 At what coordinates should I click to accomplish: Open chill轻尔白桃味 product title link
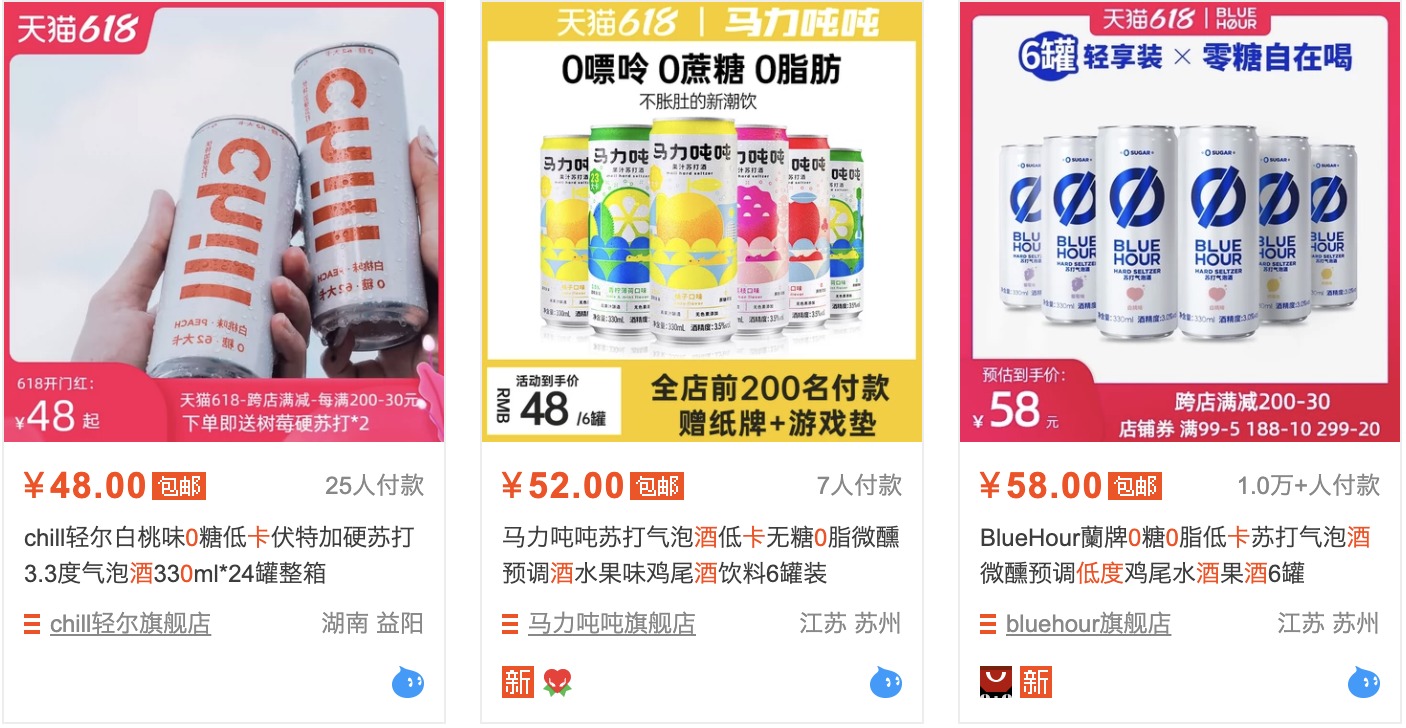pyautogui.click(x=218, y=555)
